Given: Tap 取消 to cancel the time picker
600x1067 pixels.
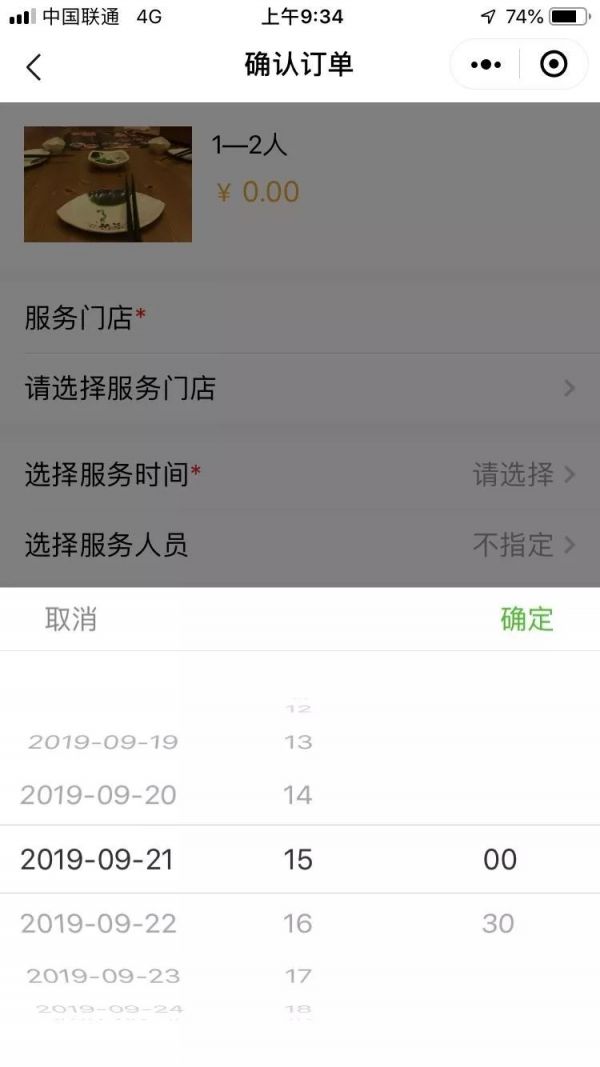Looking at the screenshot, I should [71, 619].
